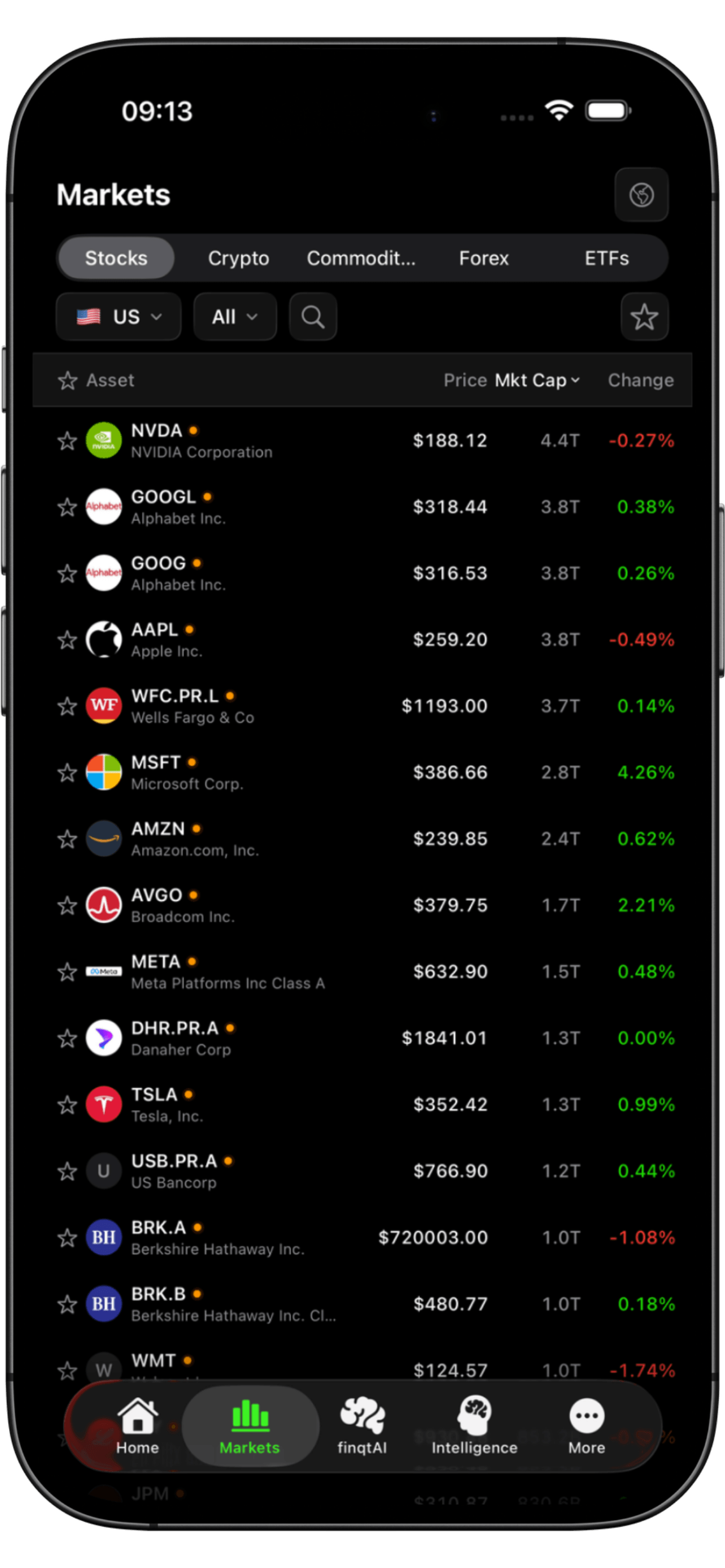Go to the Home tab
This screenshot has width=725, height=1568.
point(138,1427)
